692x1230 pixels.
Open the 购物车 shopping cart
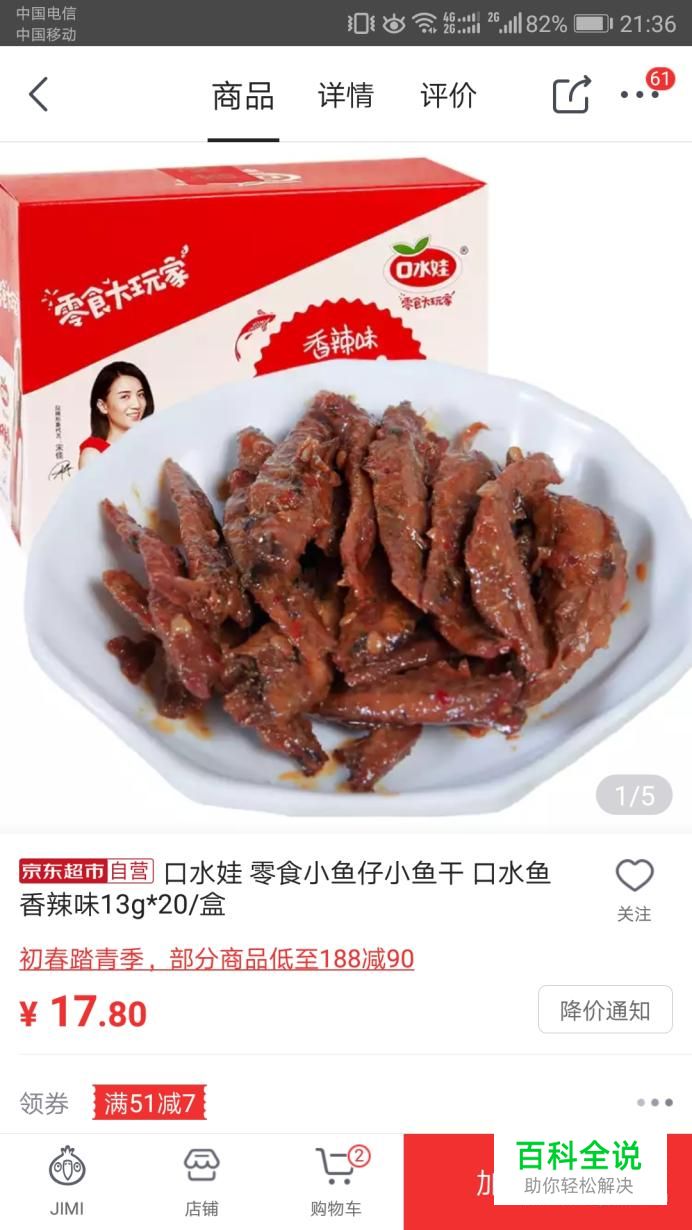click(336, 1180)
